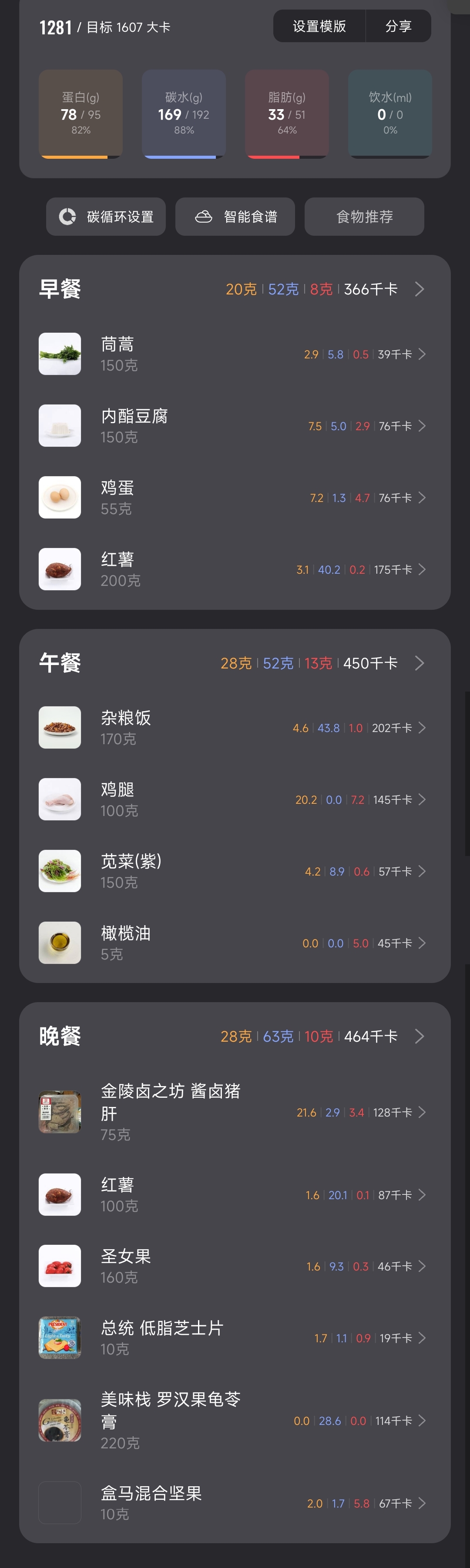View 食物推荐 food recommendations
Screen dimensions: 470x1568
click(x=364, y=217)
